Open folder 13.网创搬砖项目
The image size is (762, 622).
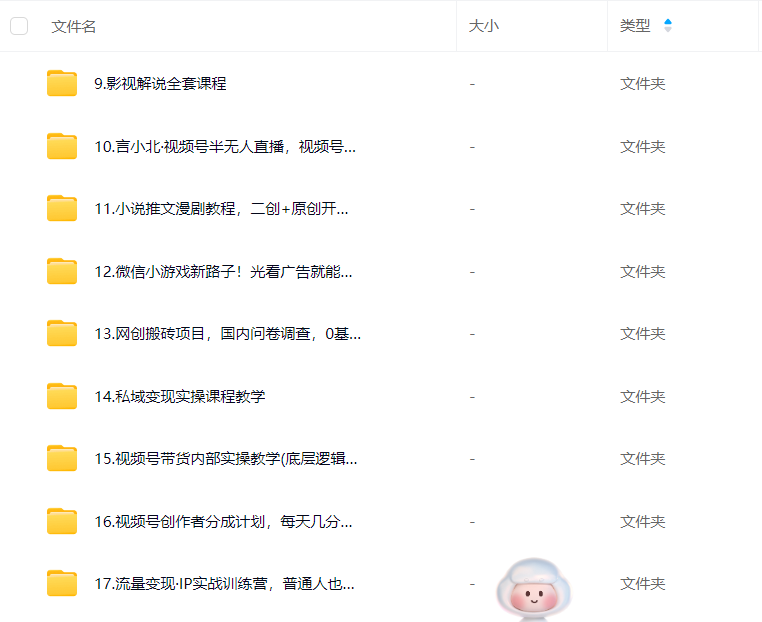(x=227, y=334)
